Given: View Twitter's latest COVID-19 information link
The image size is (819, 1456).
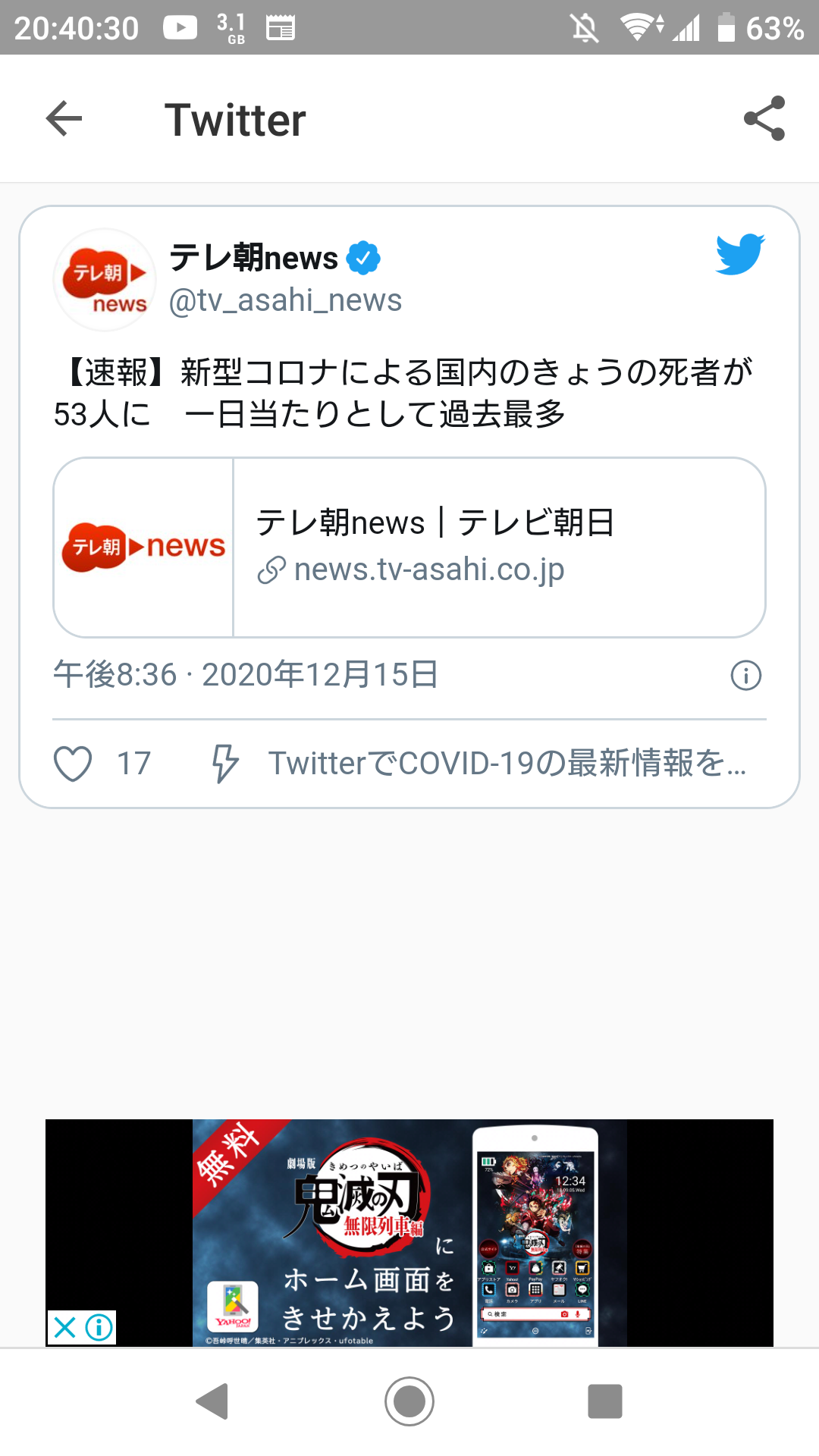Looking at the screenshot, I should pyautogui.click(x=507, y=764).
